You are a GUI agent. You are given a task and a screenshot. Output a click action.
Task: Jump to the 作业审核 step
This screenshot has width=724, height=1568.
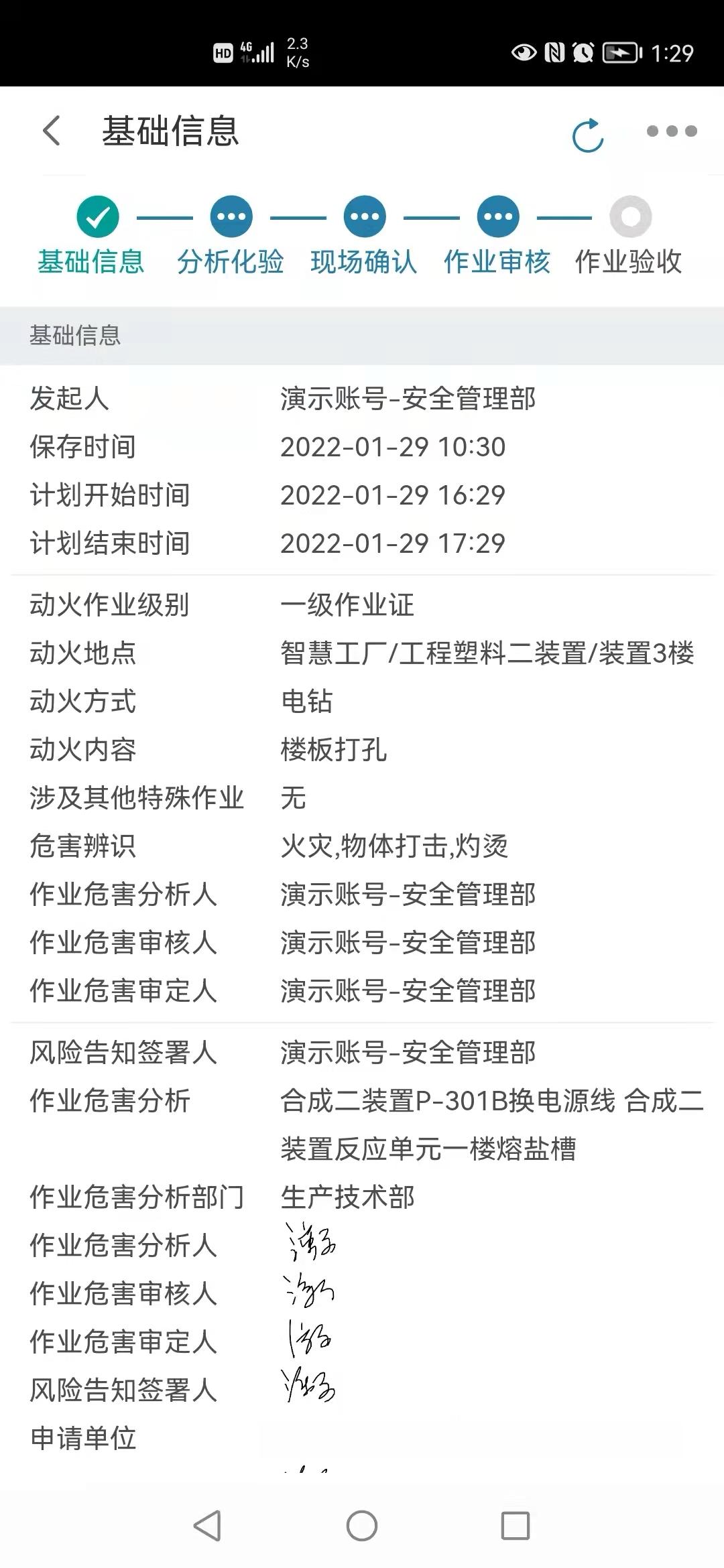[x=497, y=217]
